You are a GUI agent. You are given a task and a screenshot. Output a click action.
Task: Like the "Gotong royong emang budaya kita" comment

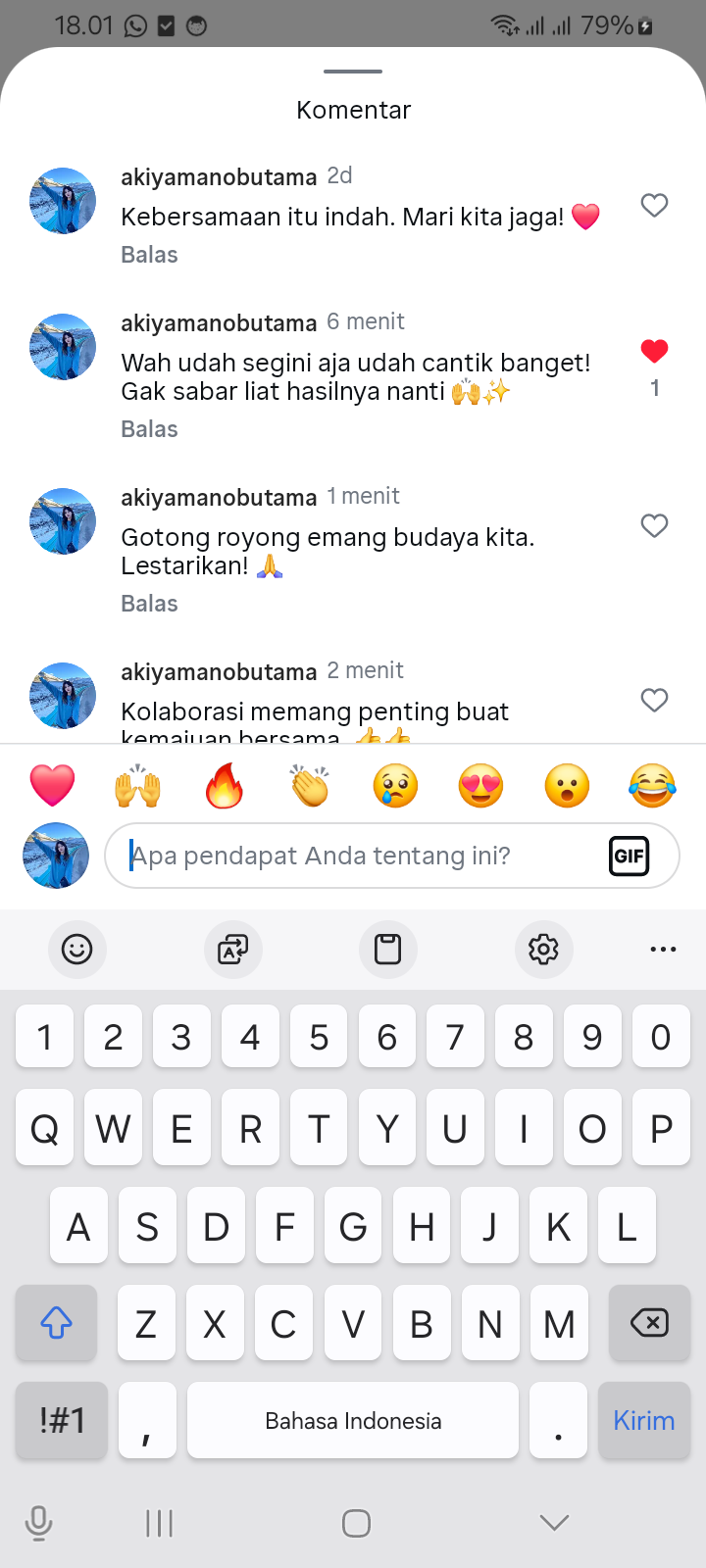(x=654, y=525)
